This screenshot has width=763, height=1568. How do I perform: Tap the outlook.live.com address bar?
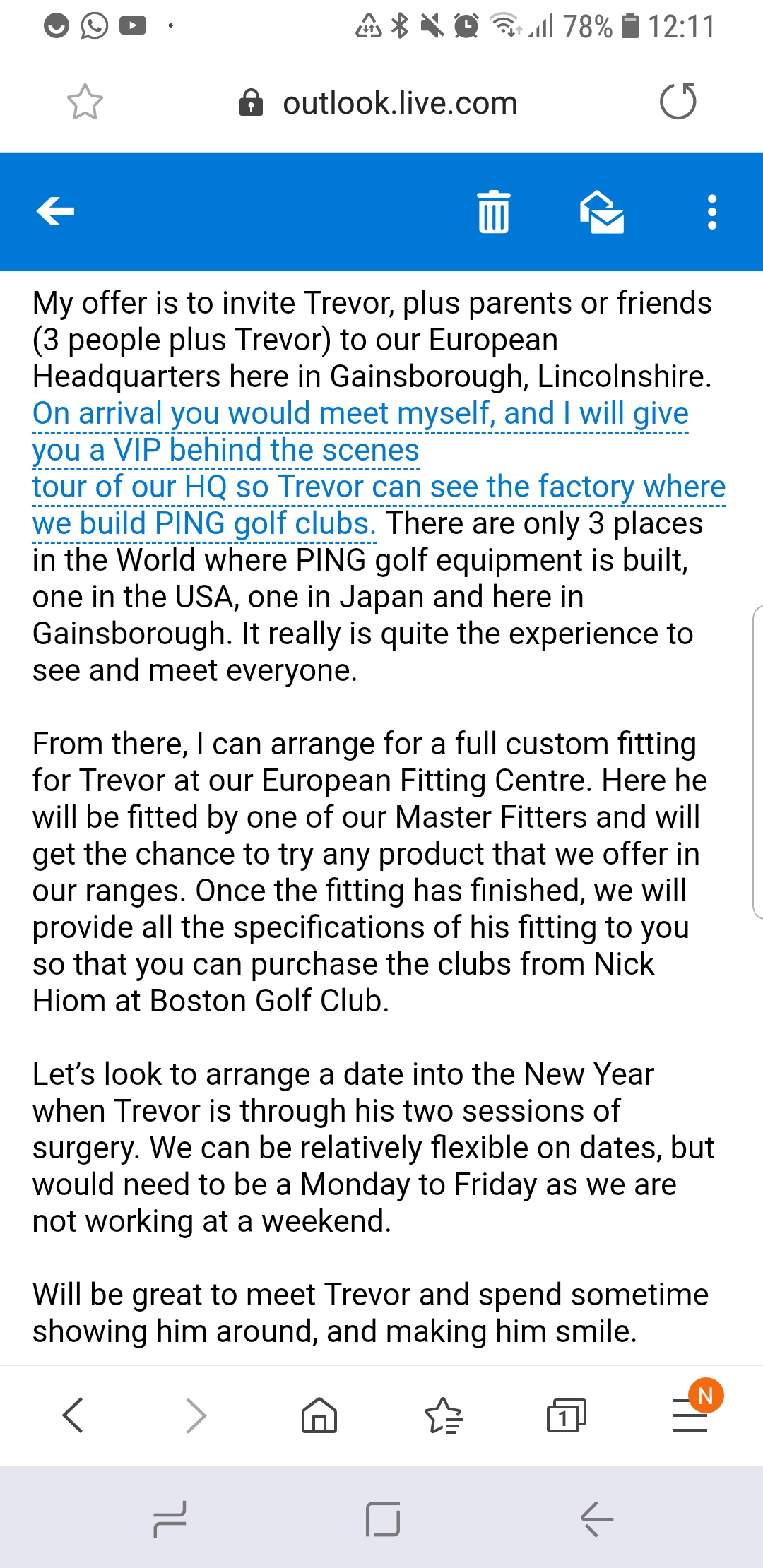[399, 103]
